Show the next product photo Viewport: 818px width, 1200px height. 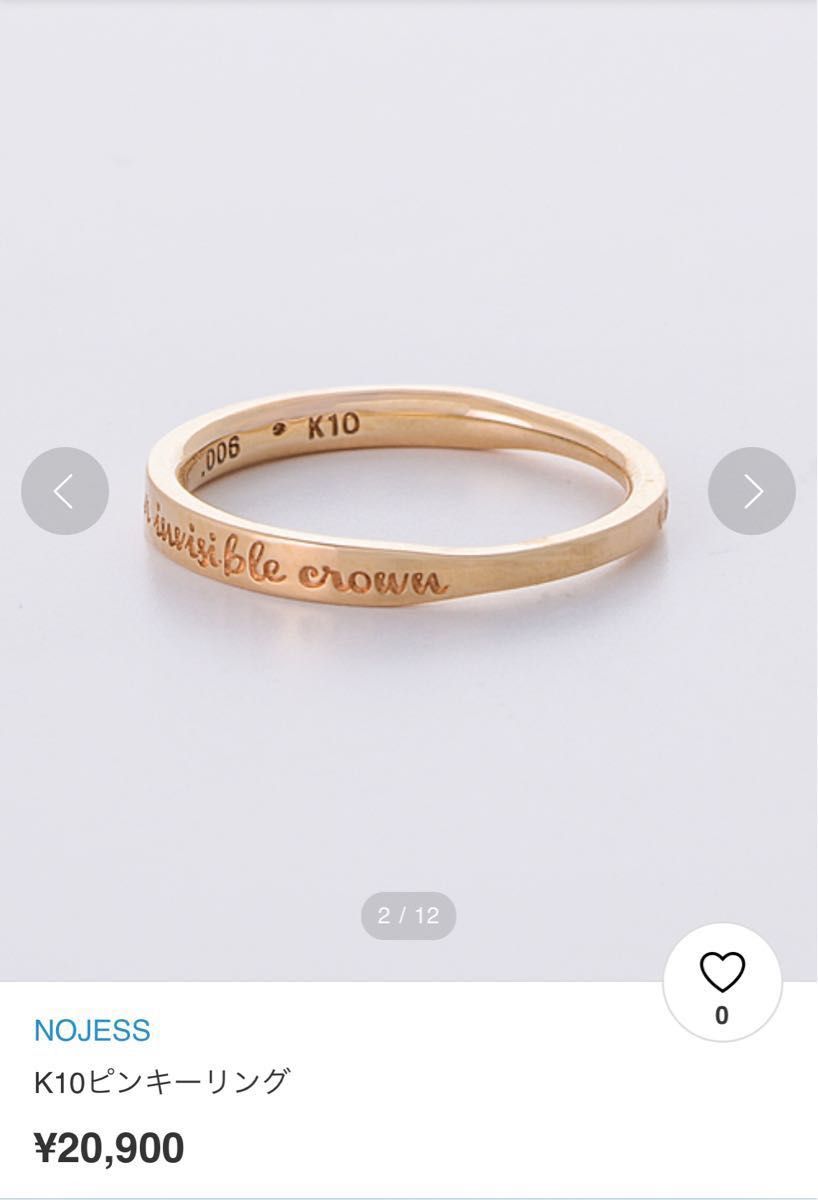[x=752, y=491]
